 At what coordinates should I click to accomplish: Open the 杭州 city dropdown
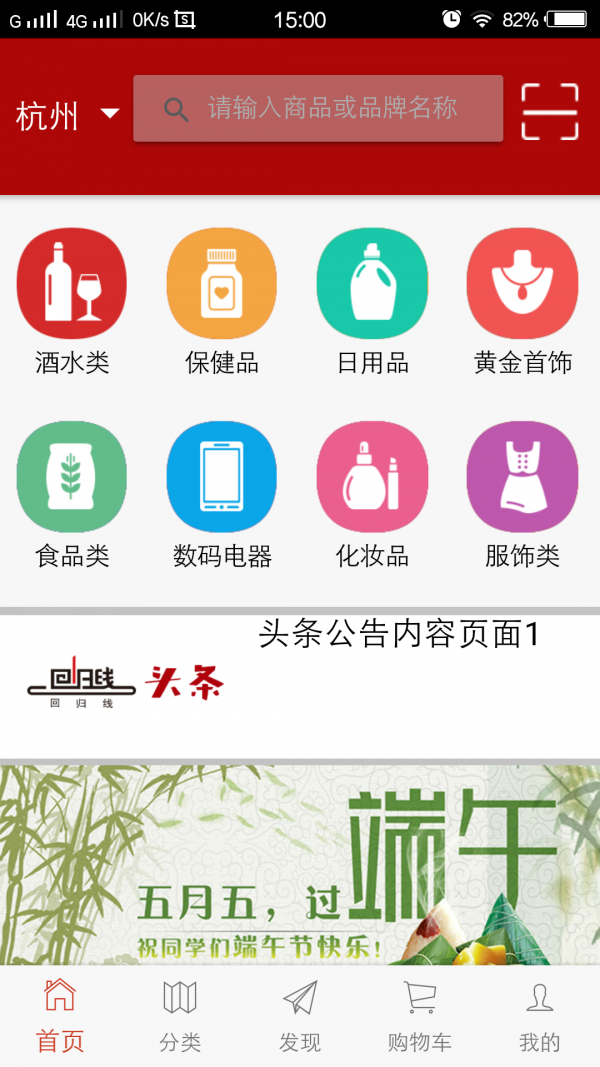tap(67, 115)
